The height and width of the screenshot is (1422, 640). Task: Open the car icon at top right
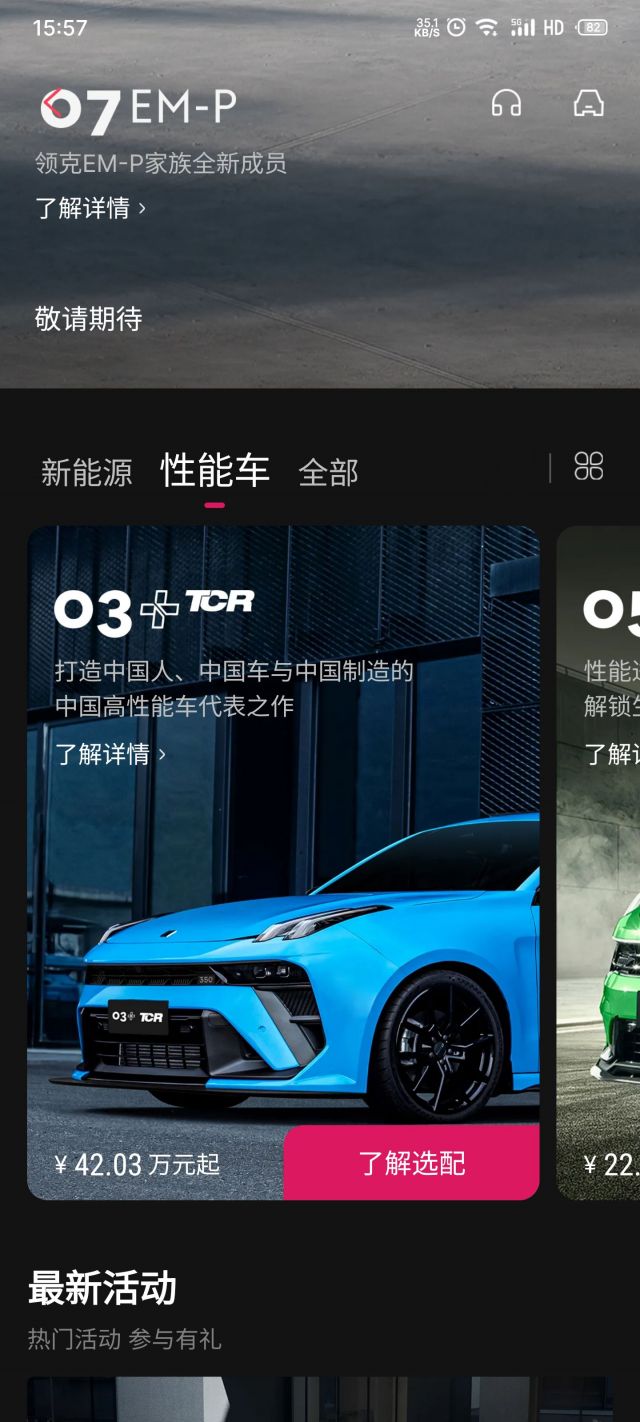(x=588, y=103)
